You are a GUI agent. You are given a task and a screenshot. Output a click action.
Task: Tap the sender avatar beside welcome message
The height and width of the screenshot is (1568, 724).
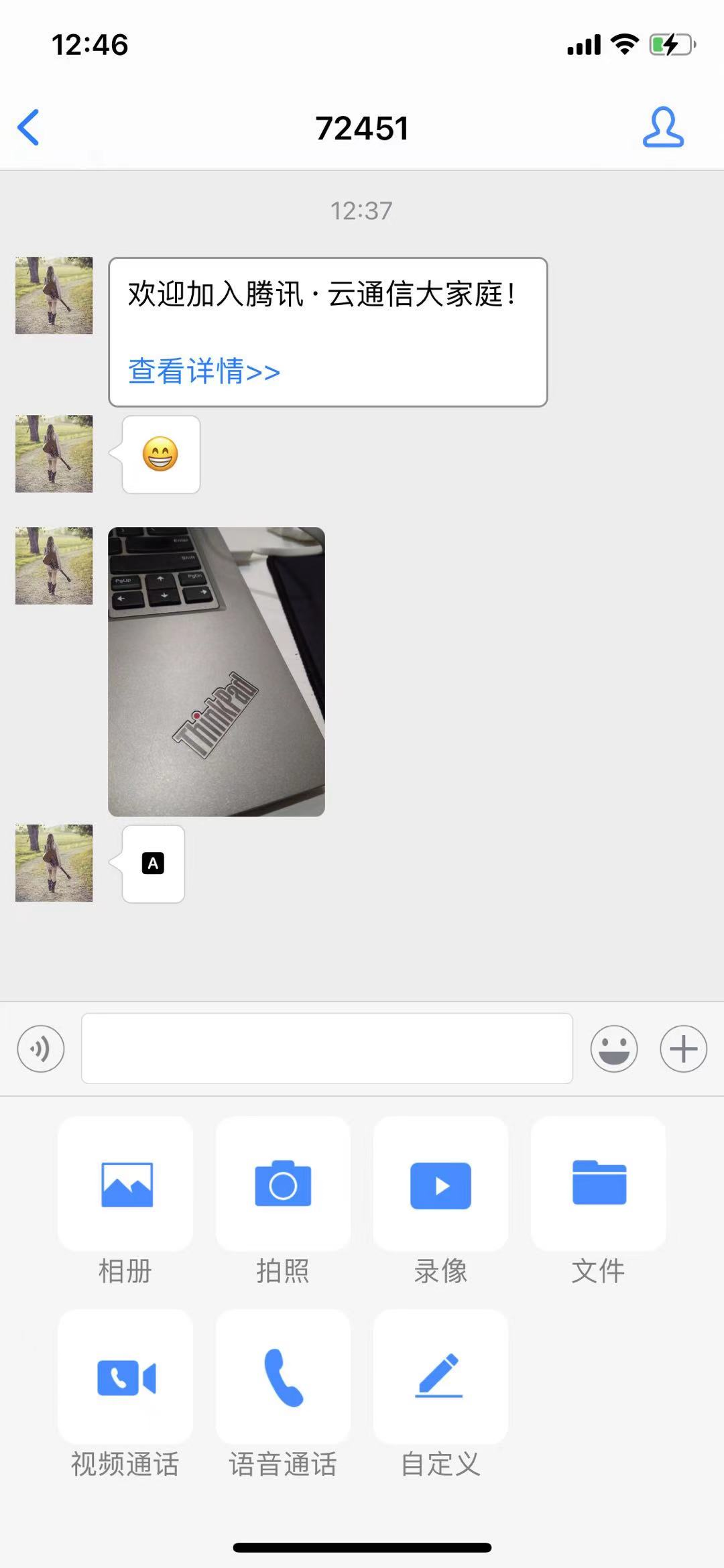54,295
